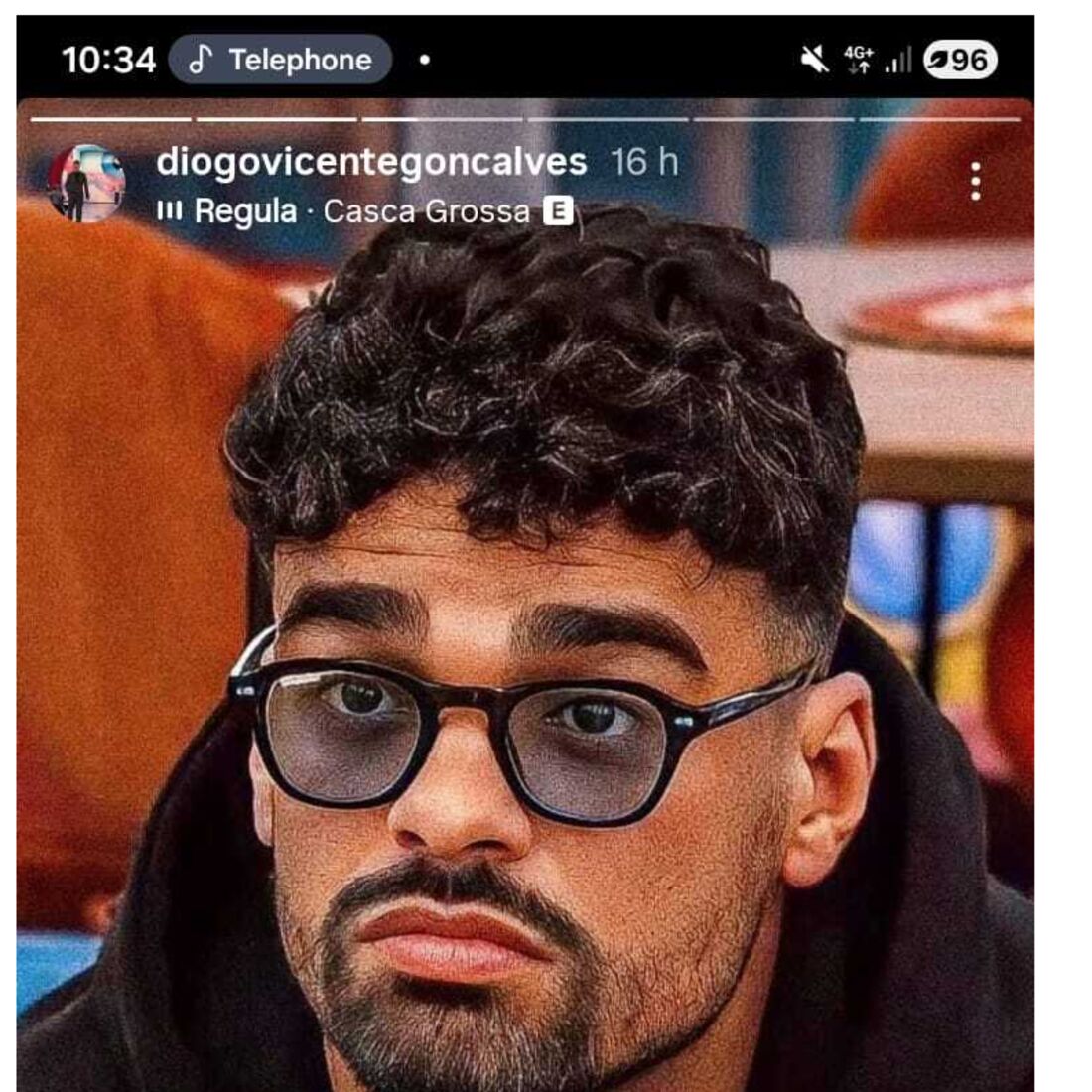This screenshot has width=1092, height=1092.
Task: Open diogovicentegoncalves profile picture
Action: click(88, 184)
